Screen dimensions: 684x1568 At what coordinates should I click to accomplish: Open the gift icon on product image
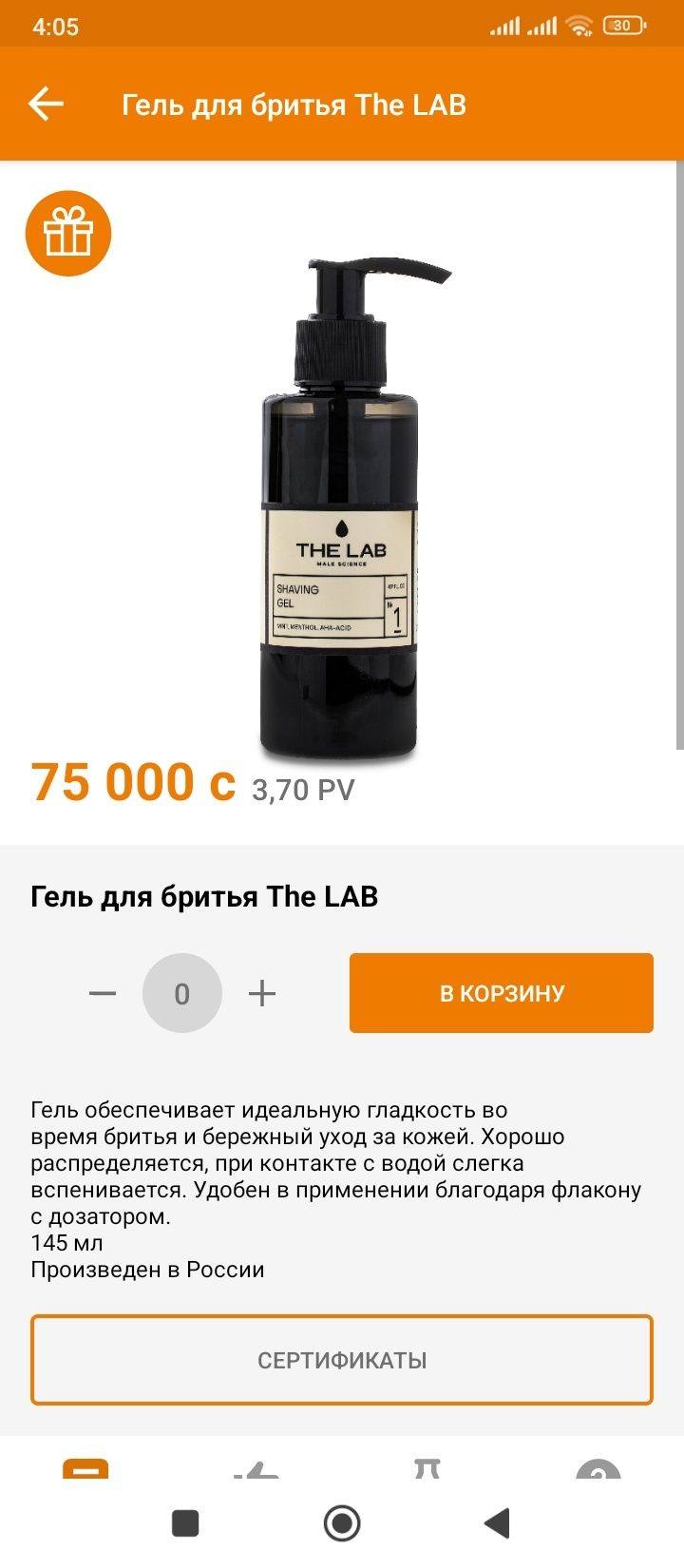pos(68,234)
